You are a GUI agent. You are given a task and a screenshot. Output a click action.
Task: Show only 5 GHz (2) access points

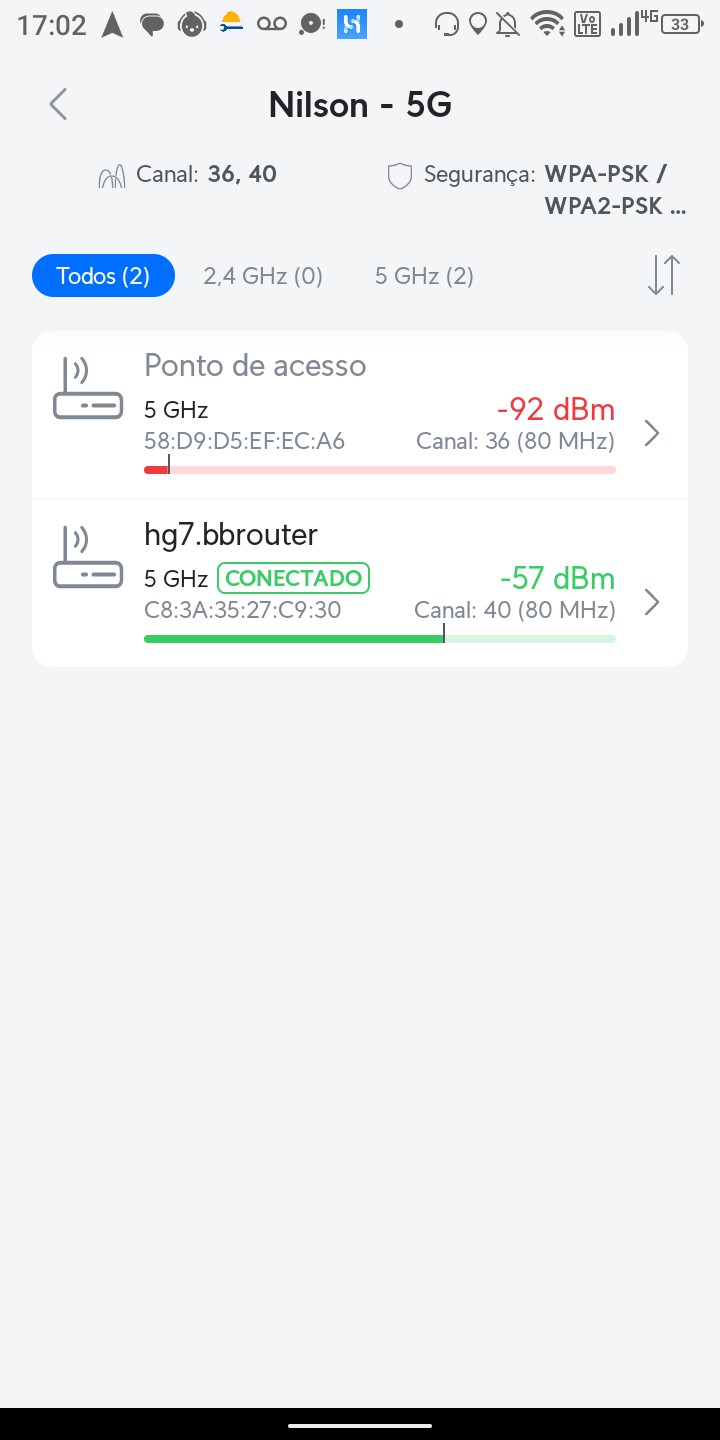pos(424,276)
